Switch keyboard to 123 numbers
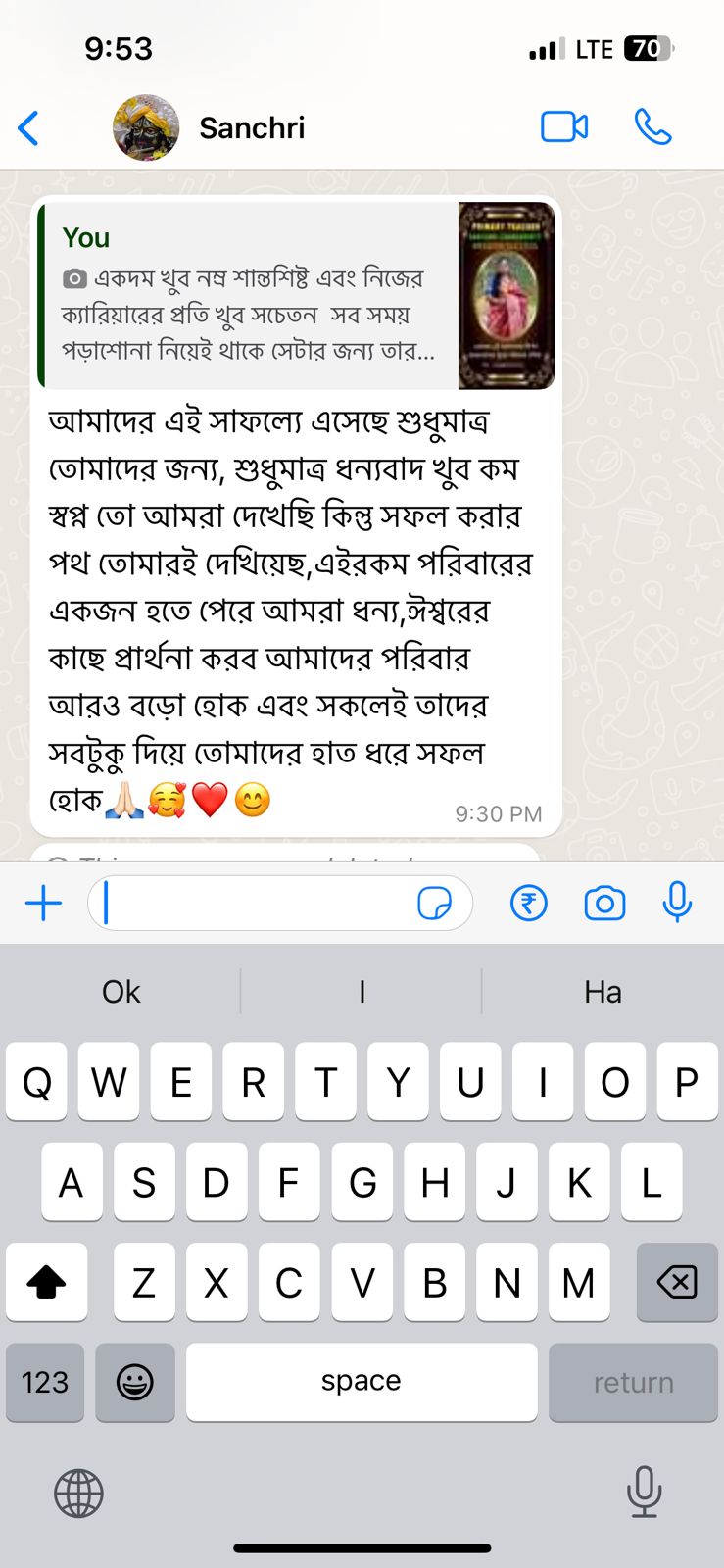This screenshot has height=1568, width=724. tap(45, 1382)
